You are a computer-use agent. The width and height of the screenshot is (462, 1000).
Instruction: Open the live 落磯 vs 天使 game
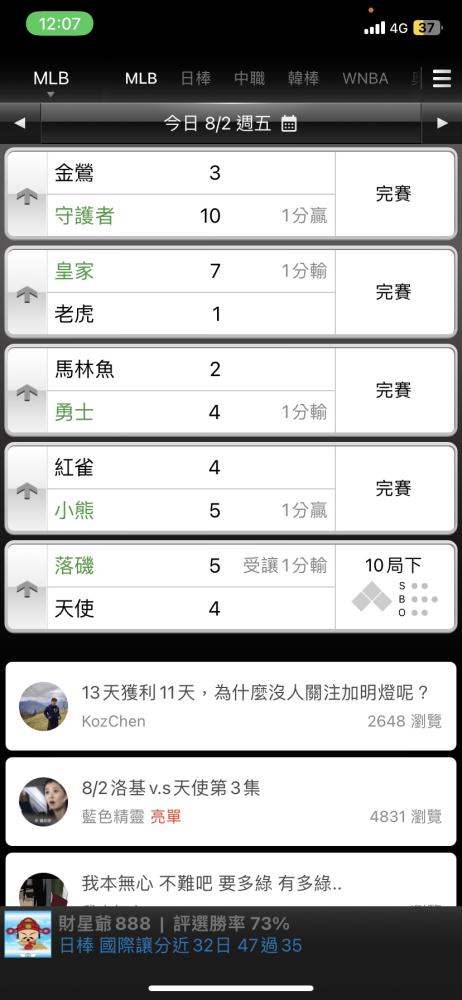coord(231,587)
